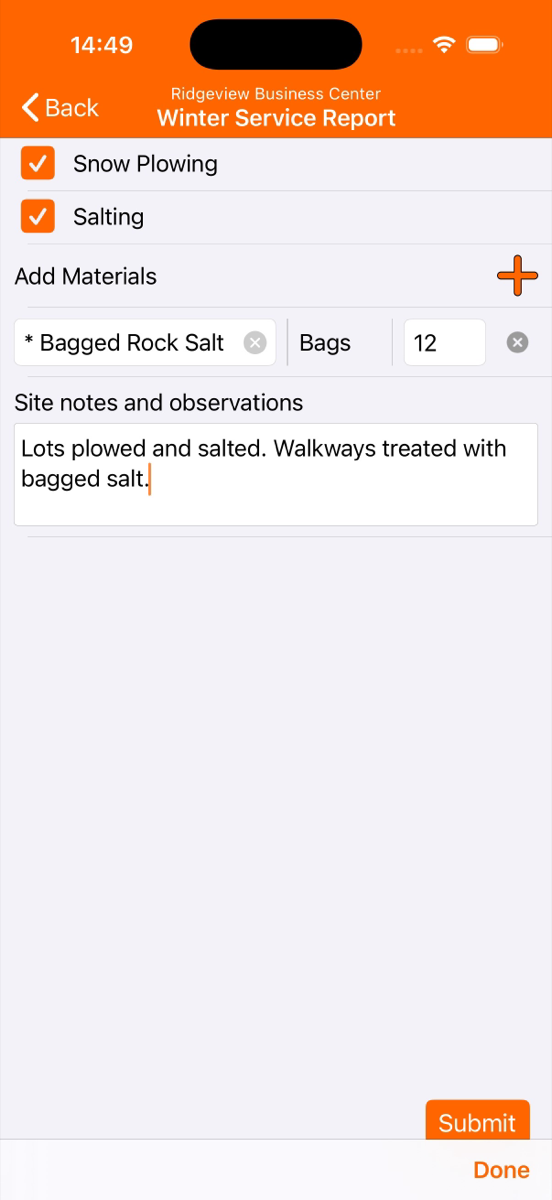Tap the site notes text area
The image size is (552, 1200).
276,474
